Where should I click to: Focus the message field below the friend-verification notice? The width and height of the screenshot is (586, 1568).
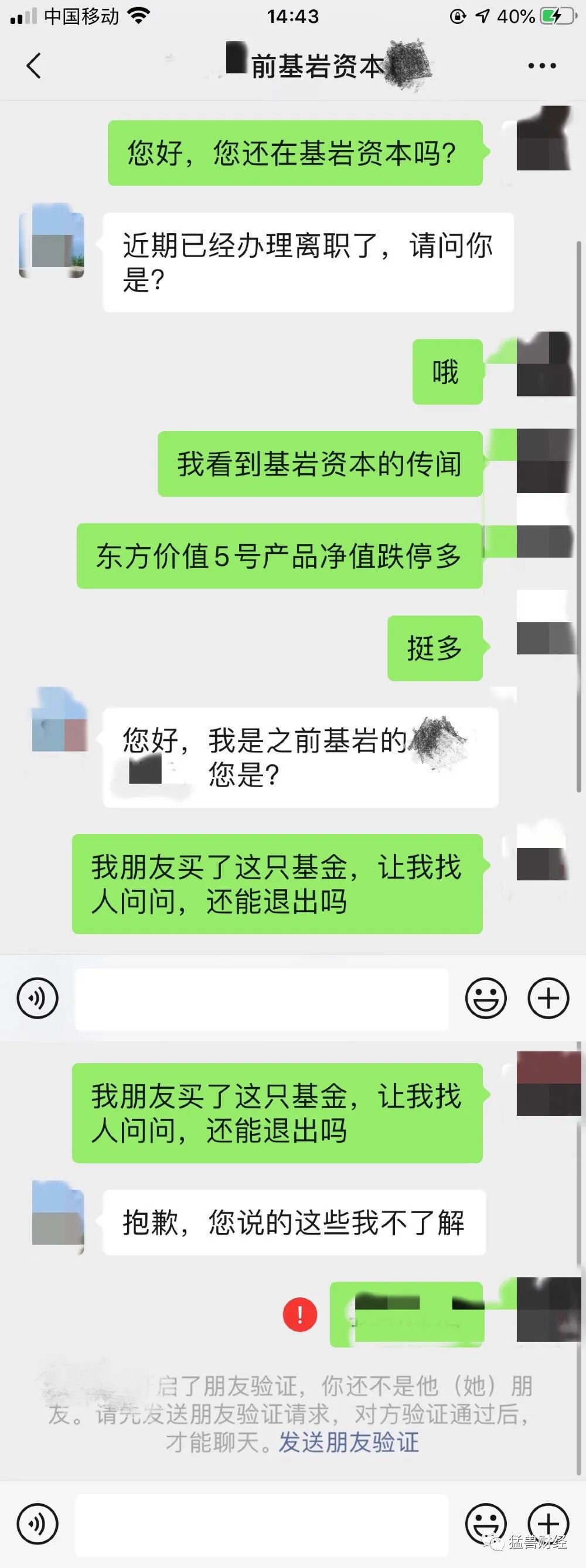click(x=261, y=1524)
